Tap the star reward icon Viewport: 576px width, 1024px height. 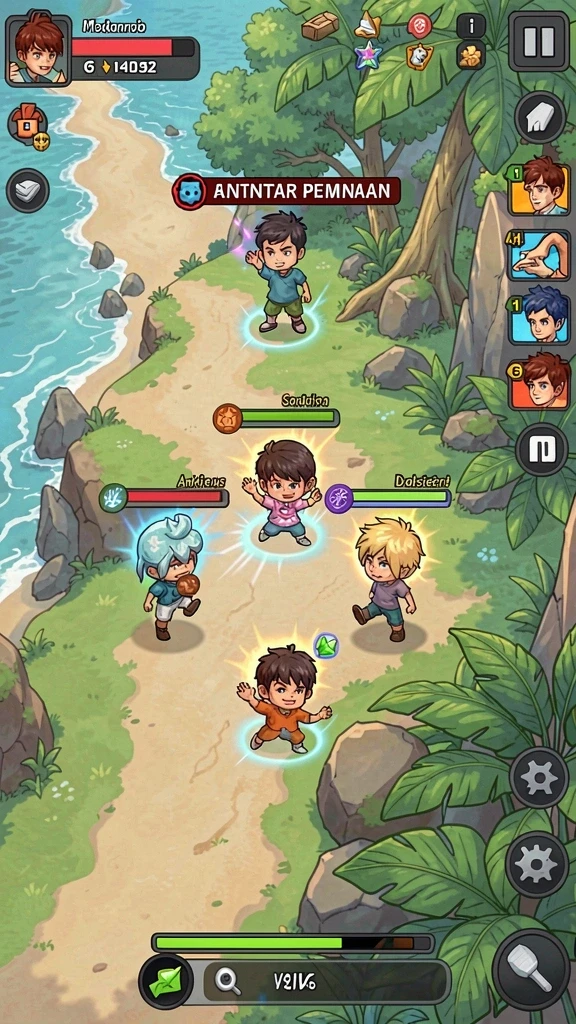pyautogui.click(x=368, y=55)
